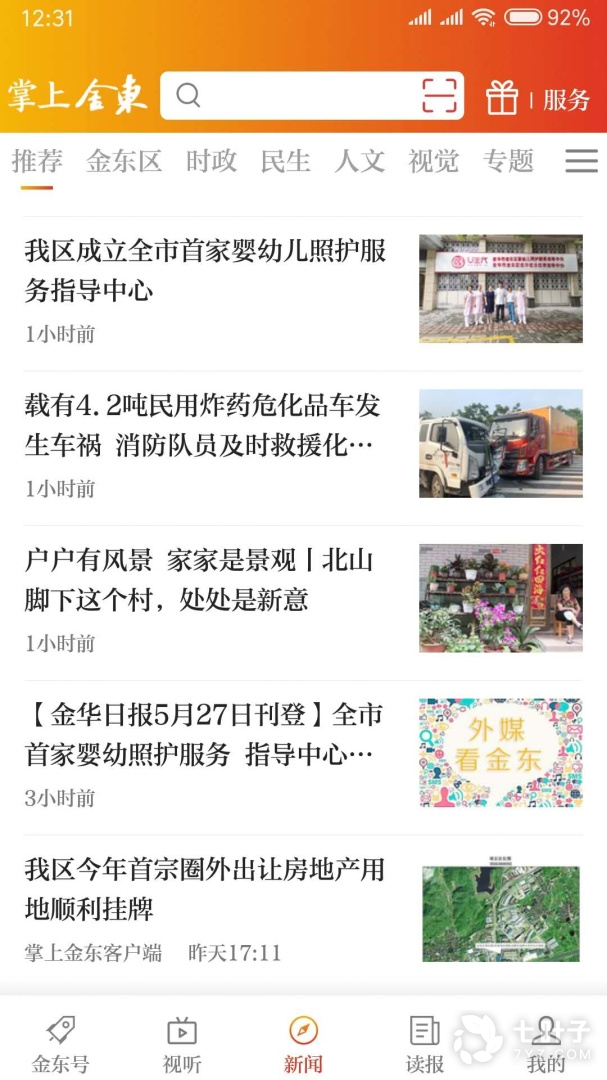Go to the 人文 tab
The width and height of the screenshot is (607, 1080).
pos(359,161)
